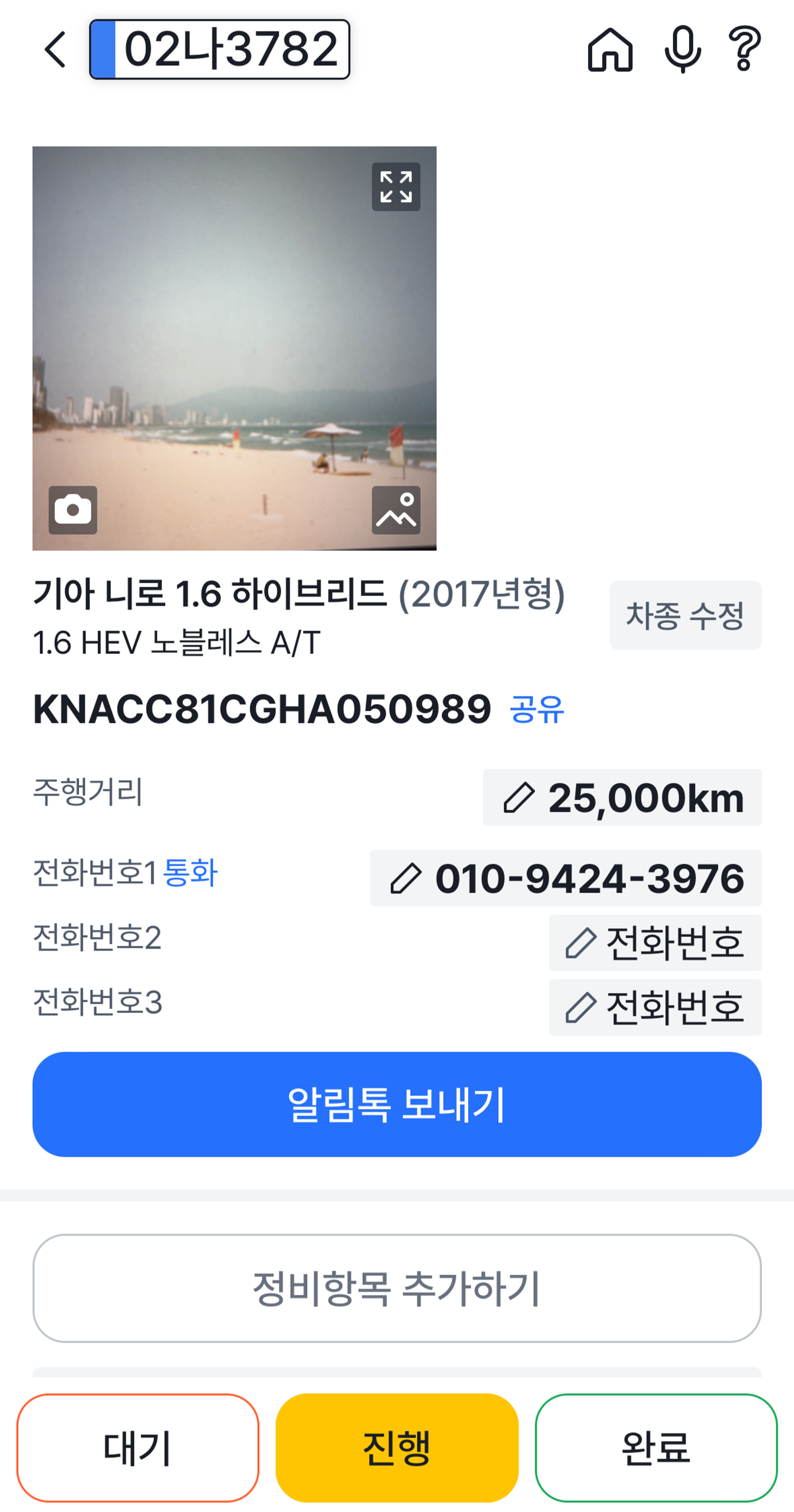Go back using the arrow icon
794x1512 pixels.
click(x=56, y=49)
